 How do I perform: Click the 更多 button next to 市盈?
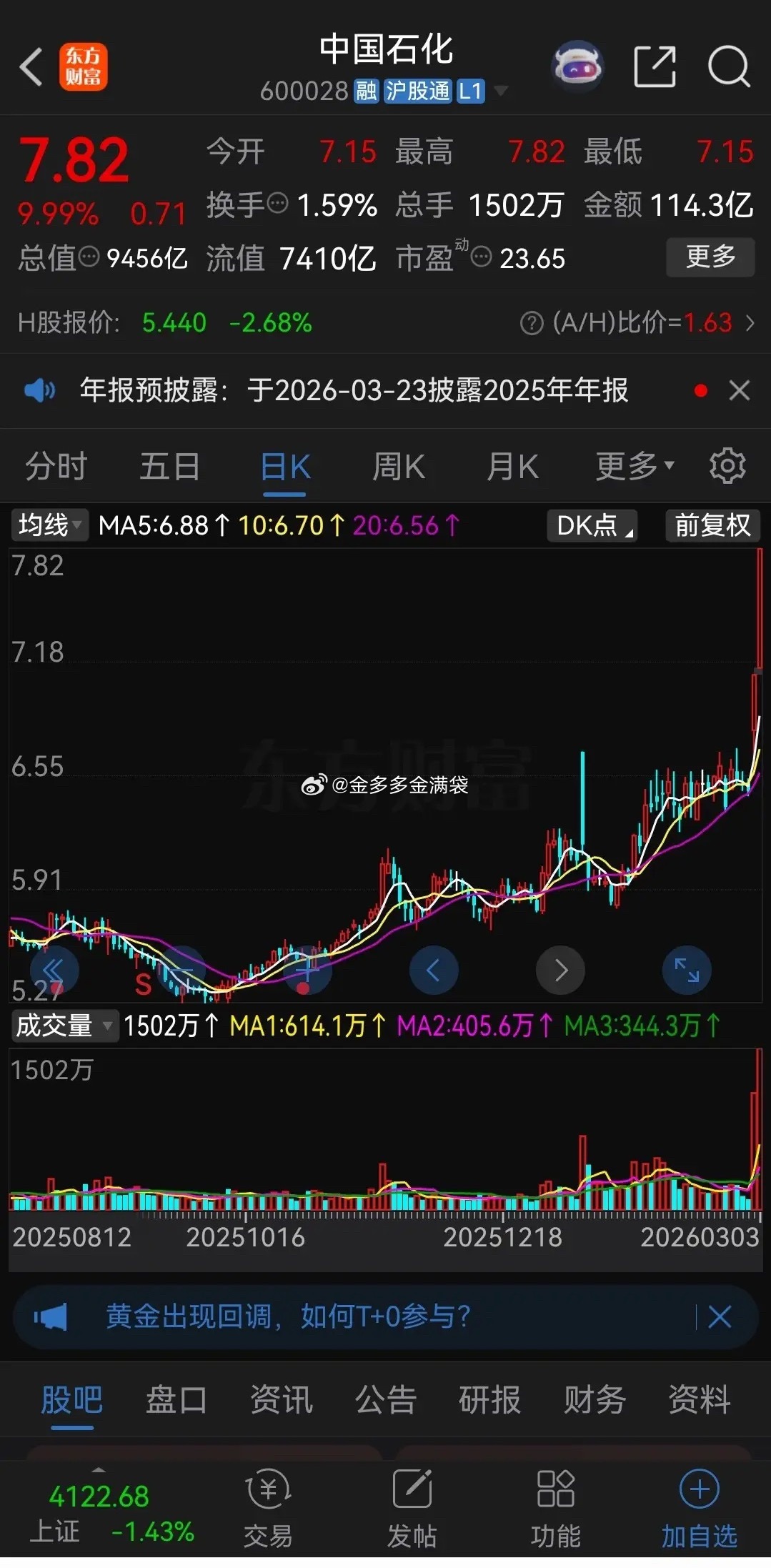tap(710, 258)
